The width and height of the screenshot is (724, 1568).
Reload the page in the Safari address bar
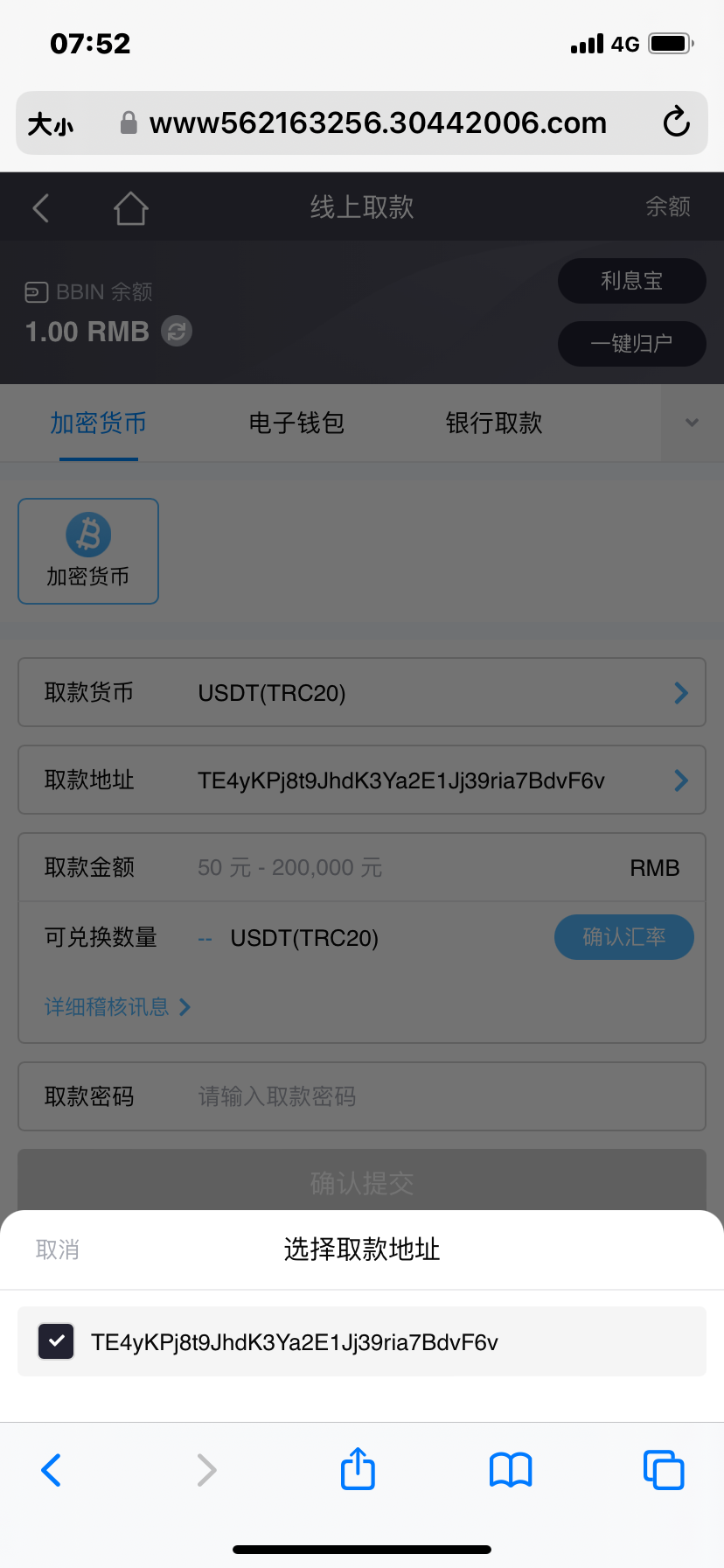coord(676,122)
